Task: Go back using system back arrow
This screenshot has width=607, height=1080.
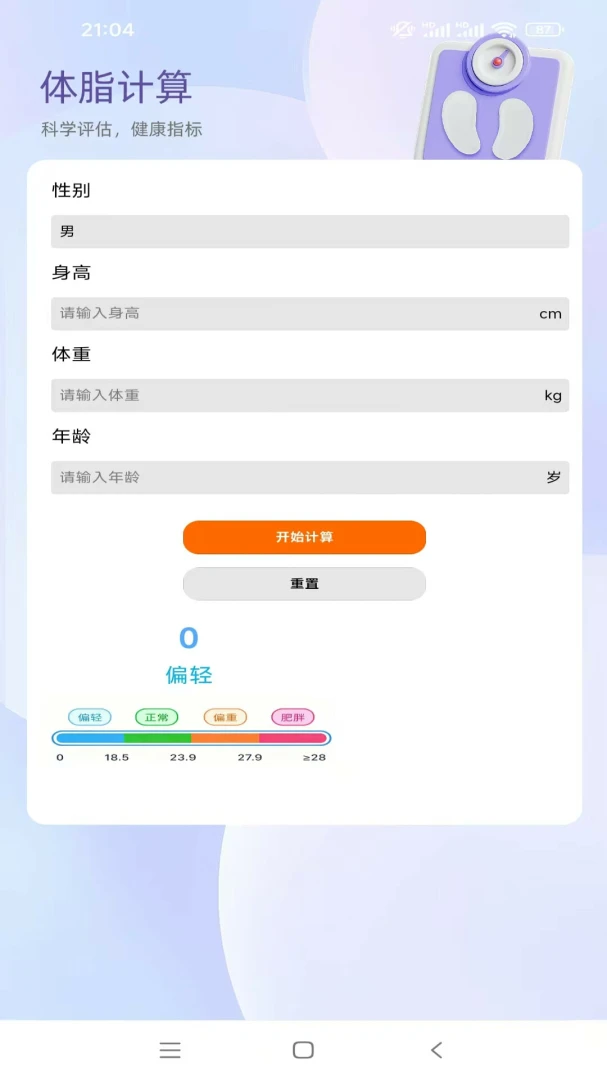Action: [436, 1050]
